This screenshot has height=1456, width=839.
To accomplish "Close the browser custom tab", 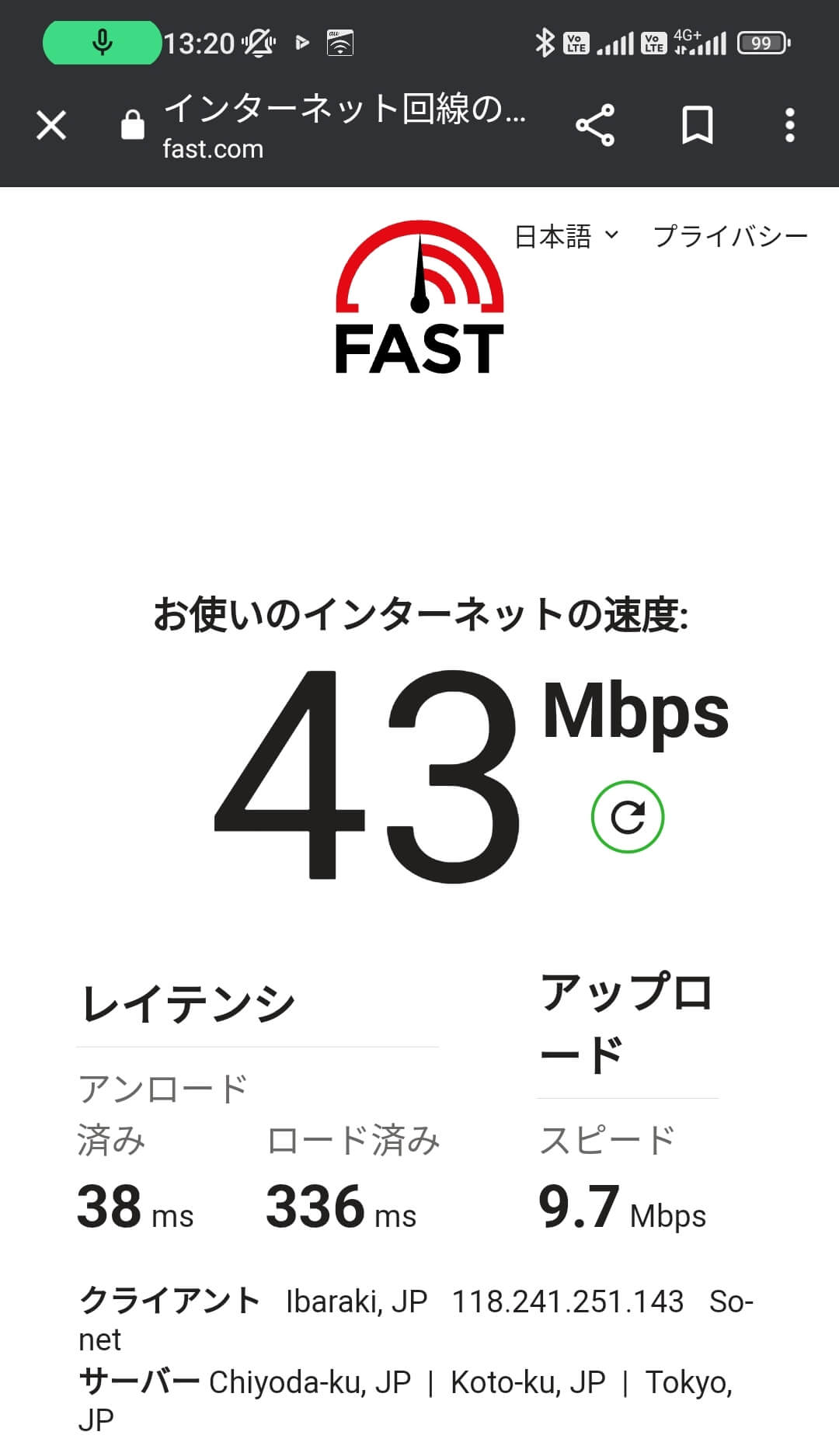I will (51, 125).
